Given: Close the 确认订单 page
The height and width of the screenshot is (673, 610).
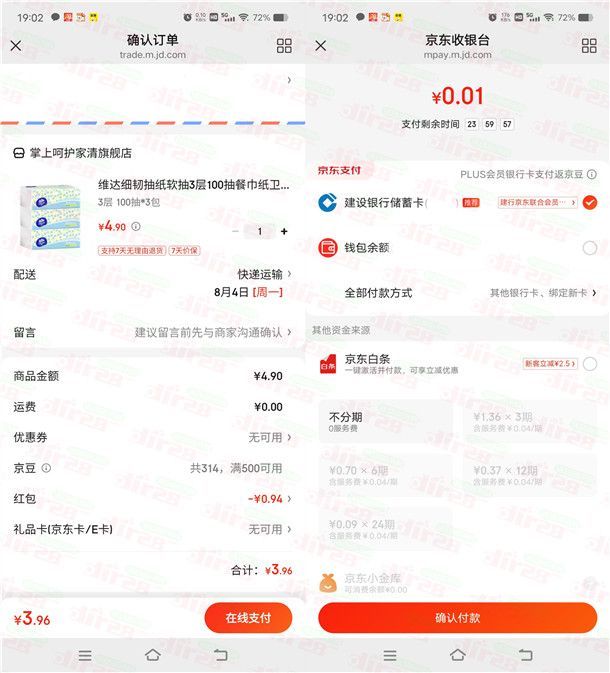Looking at the screenshot, I should (x=15, y=46).
